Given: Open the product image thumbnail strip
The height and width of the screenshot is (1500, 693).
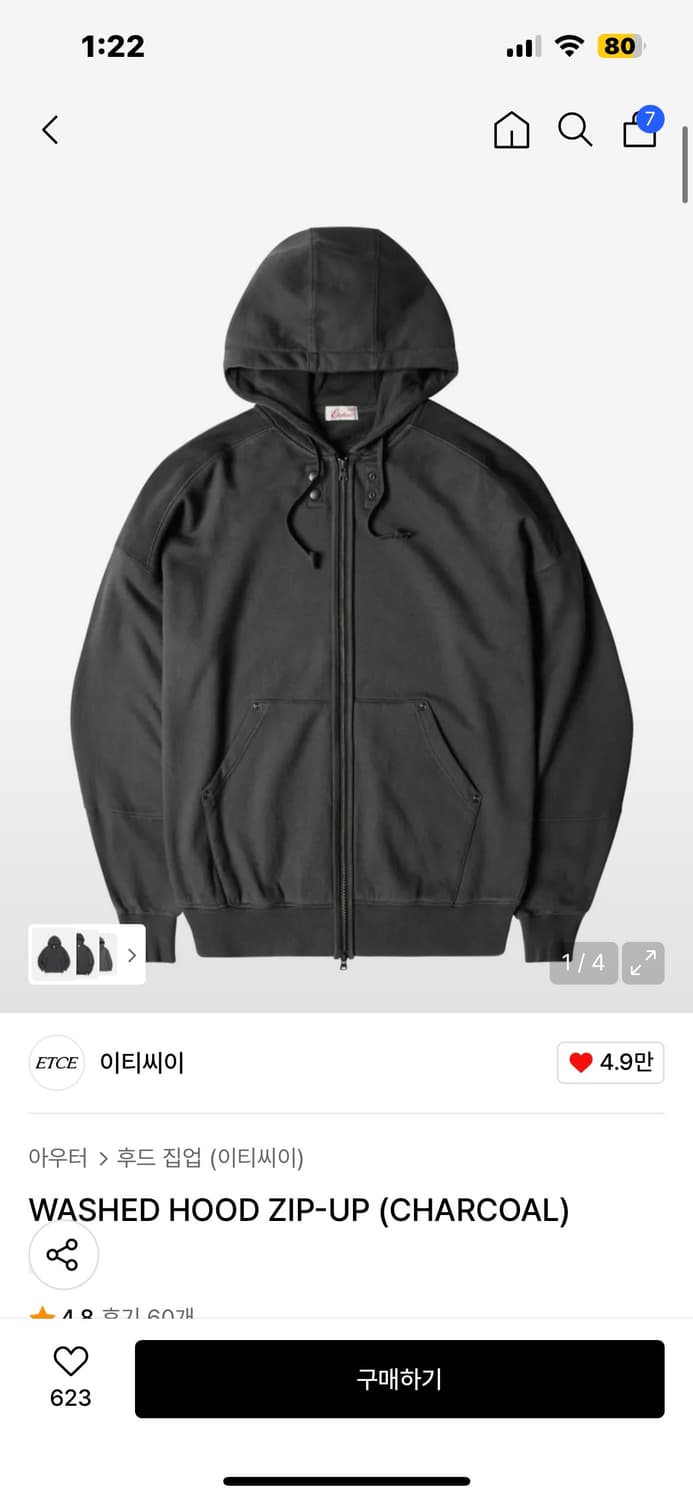Looking at the screenshot, I should [x=87, y=954].
